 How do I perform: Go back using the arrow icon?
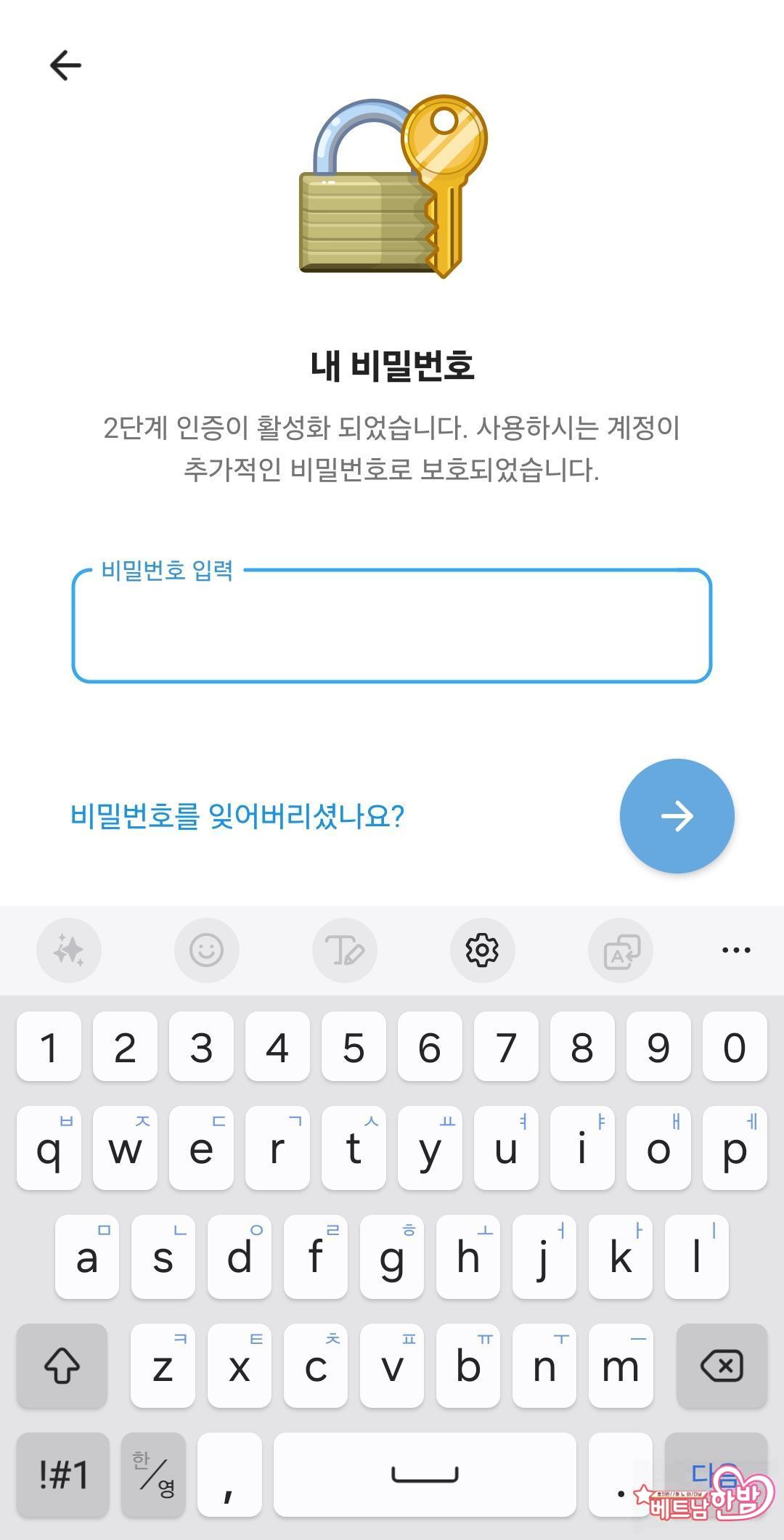coord(65,65)
